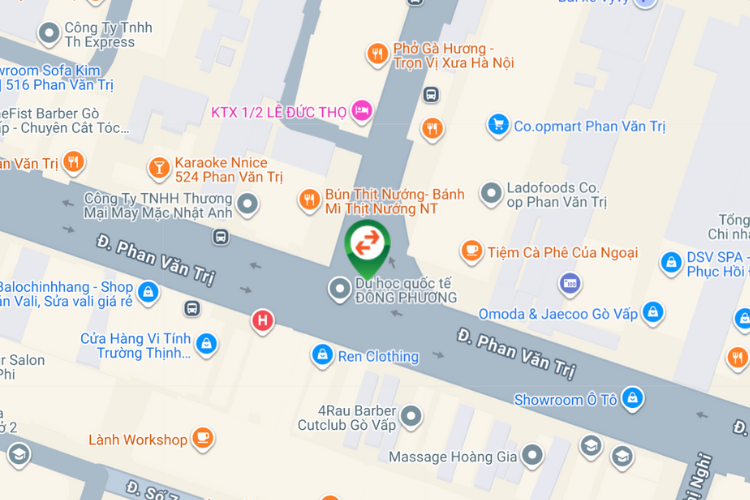Tap Karaoke Nnice 524 Phan Văn Trị marker
The width and height of the screenshot is (750, 500).
click(159, 168)
